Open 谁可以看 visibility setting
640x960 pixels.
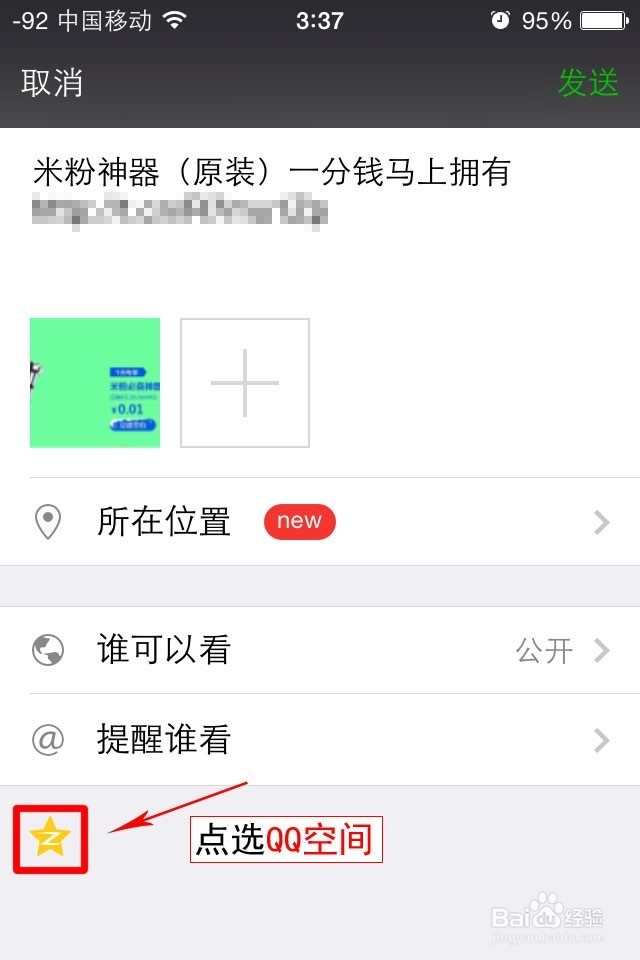[320, 650]
